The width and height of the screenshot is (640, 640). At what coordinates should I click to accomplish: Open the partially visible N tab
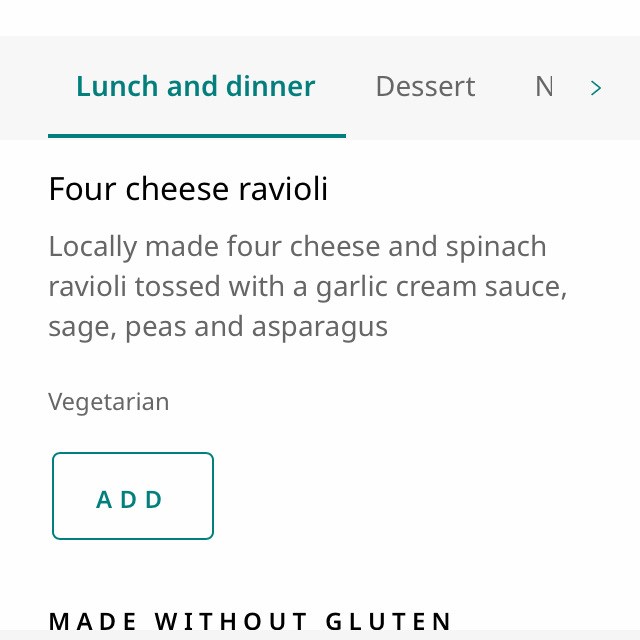[544, 87]
